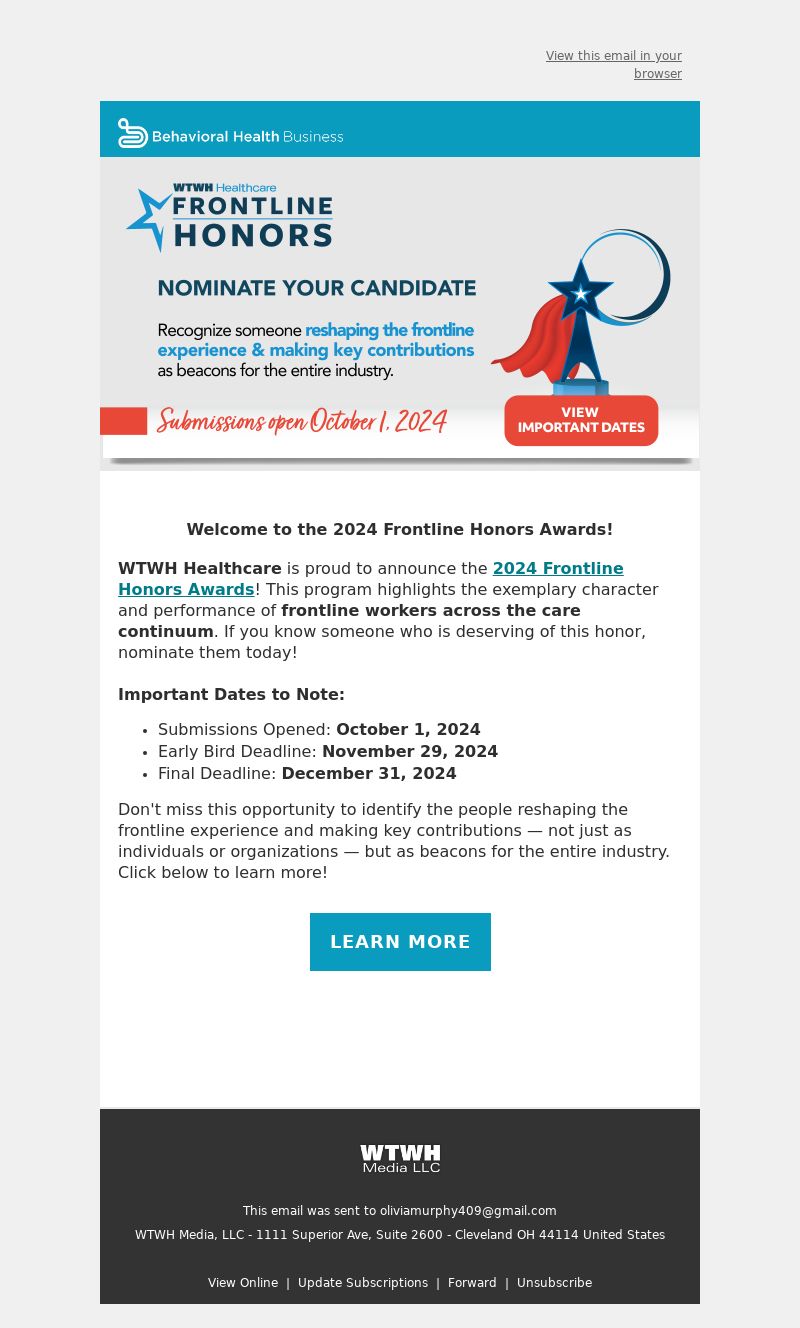
Task: Forward this email via the footer link
Action: pos(472,1283)
